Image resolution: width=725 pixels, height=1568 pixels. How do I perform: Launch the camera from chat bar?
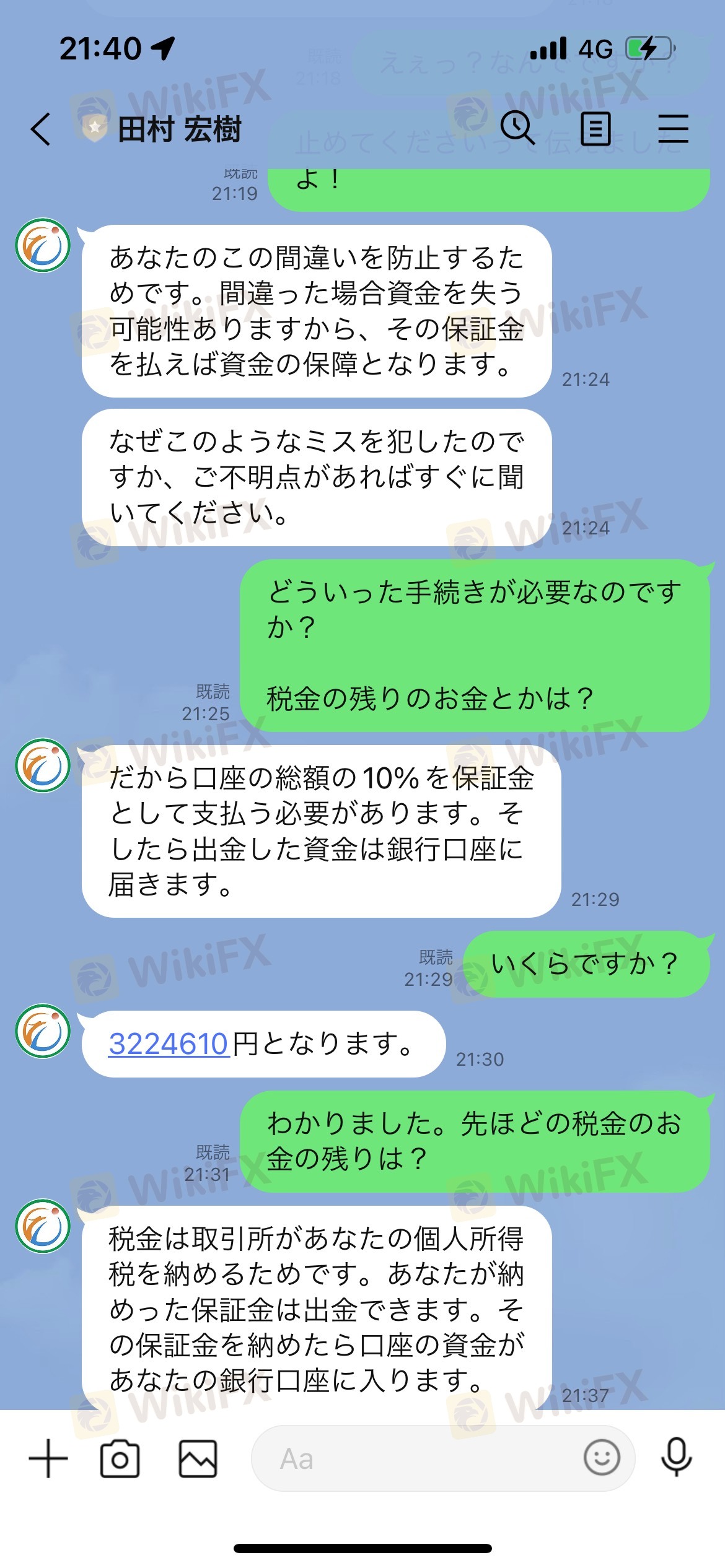click(x=120, y=1458)
